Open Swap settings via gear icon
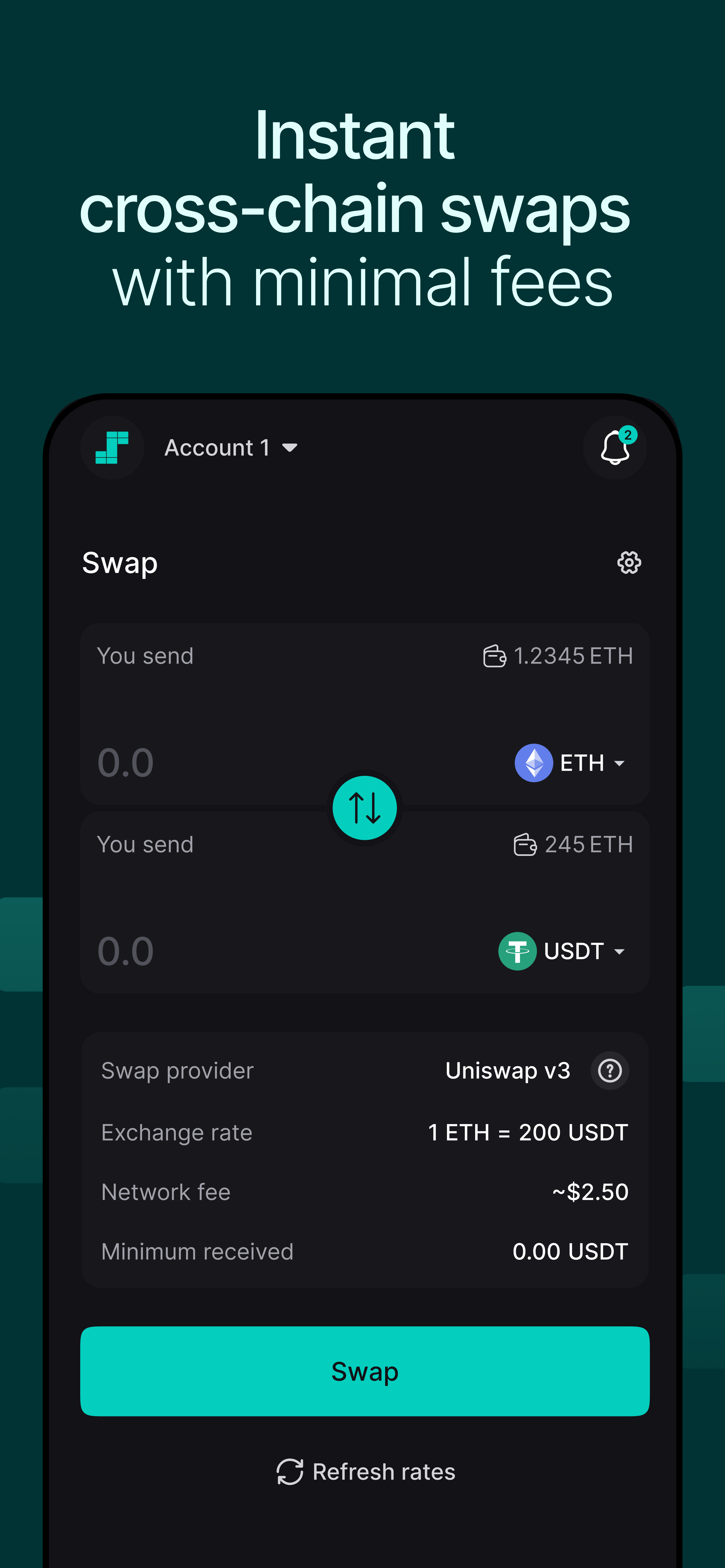 click(x=628, y=562)
